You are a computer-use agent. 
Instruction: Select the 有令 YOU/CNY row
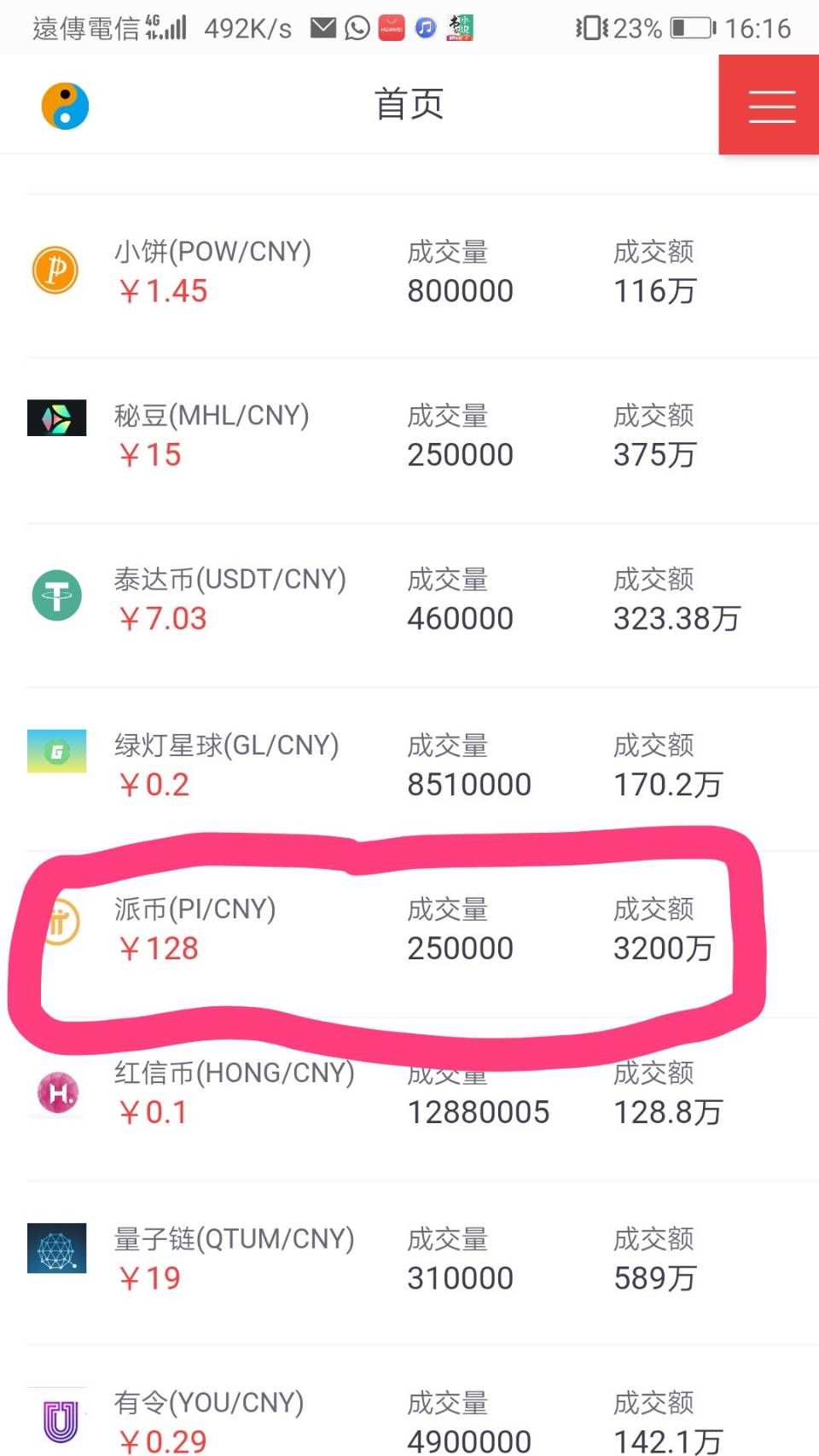[409, 1421]
